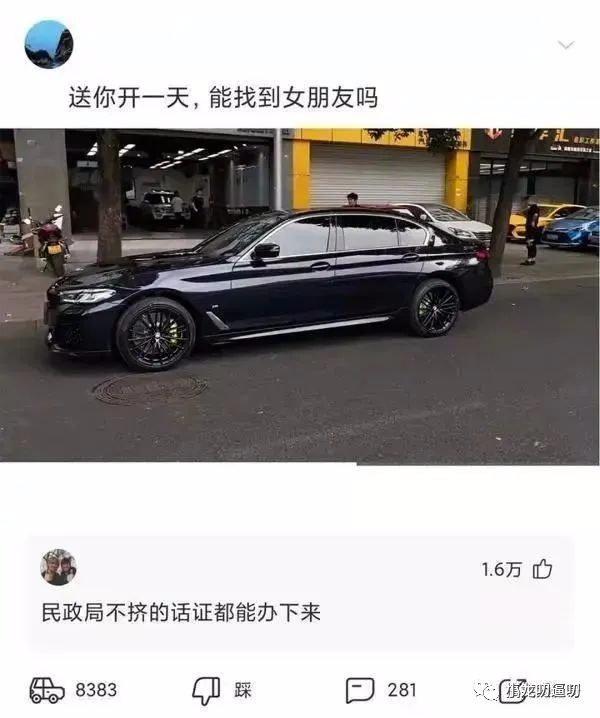Image resolution: width=600 pixels, height=718 pixels.
Task: Share this post
Action: (513, 690)
